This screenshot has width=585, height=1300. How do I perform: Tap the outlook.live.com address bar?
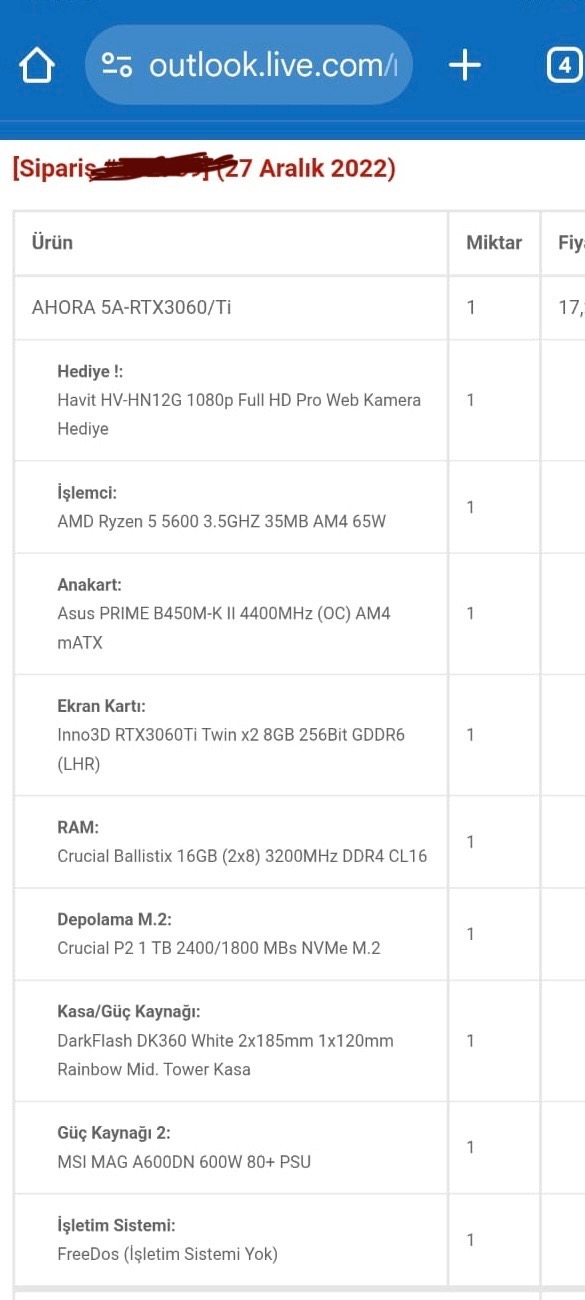click(x=249, y=66)
